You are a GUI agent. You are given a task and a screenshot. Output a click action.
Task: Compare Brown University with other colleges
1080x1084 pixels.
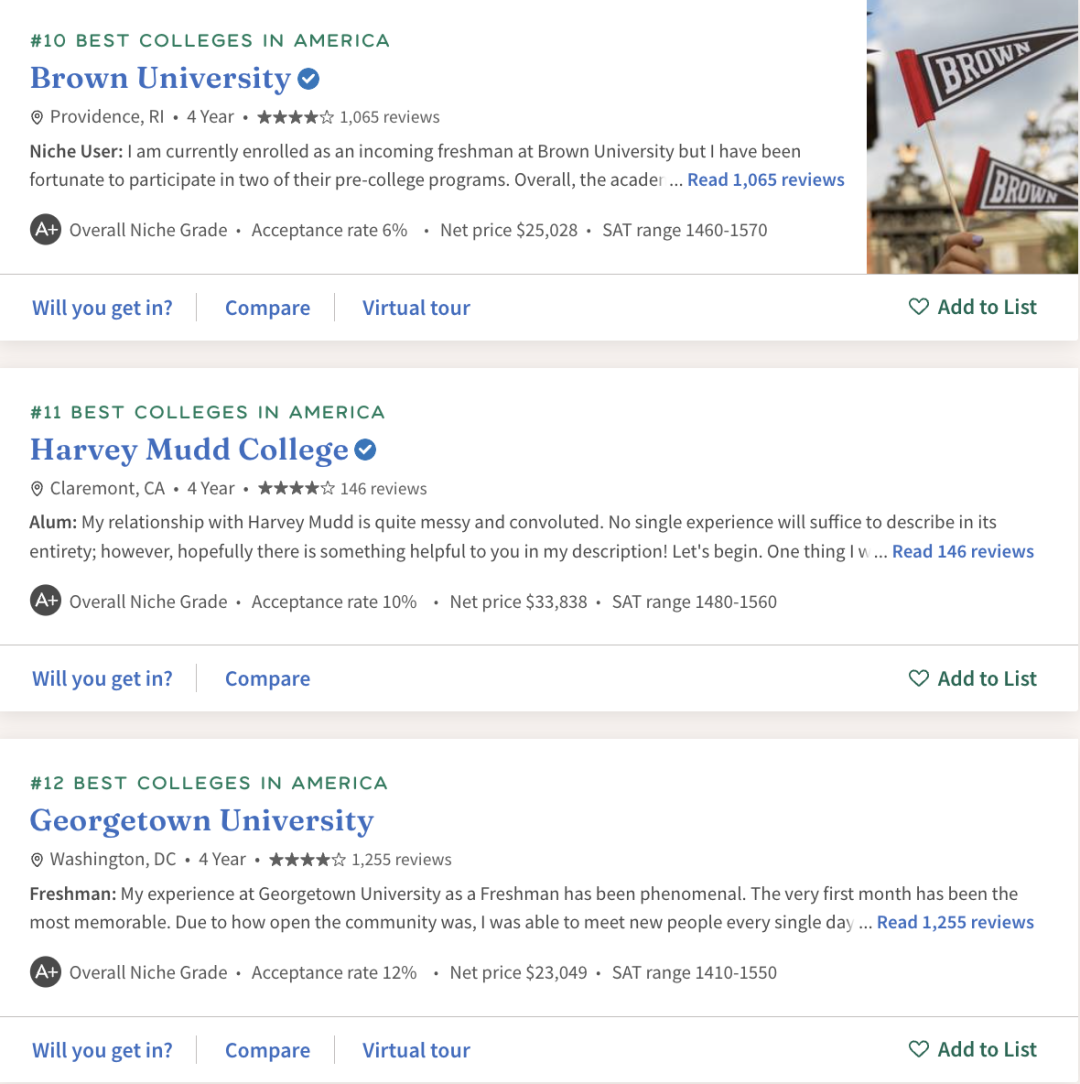pyautogui.click(x=267, y=308)
